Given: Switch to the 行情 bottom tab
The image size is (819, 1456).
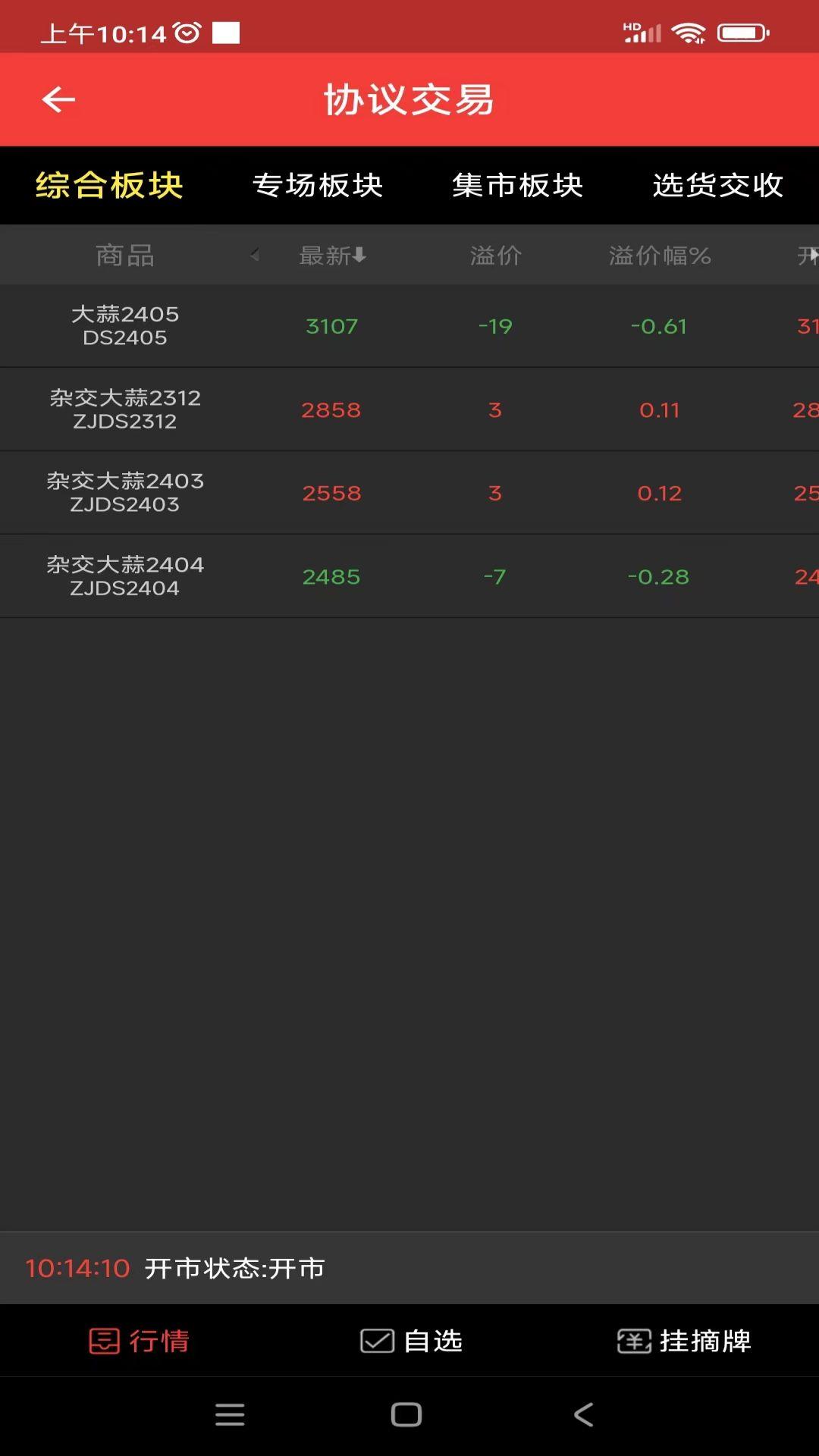Looking at the screenshot, I should click(140, 1341).
